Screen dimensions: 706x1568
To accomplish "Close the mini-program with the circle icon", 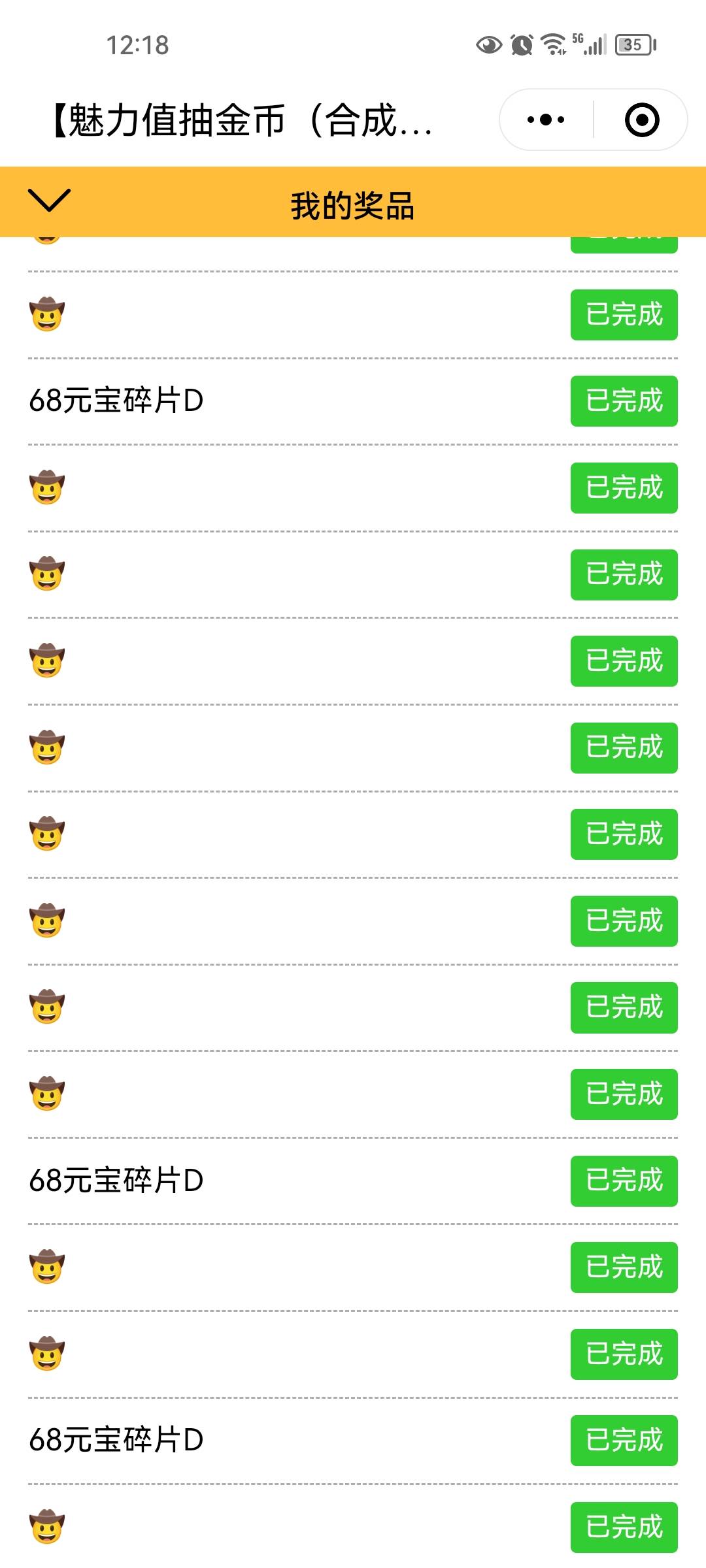I will pyautogui.click(x=641, y=120).
